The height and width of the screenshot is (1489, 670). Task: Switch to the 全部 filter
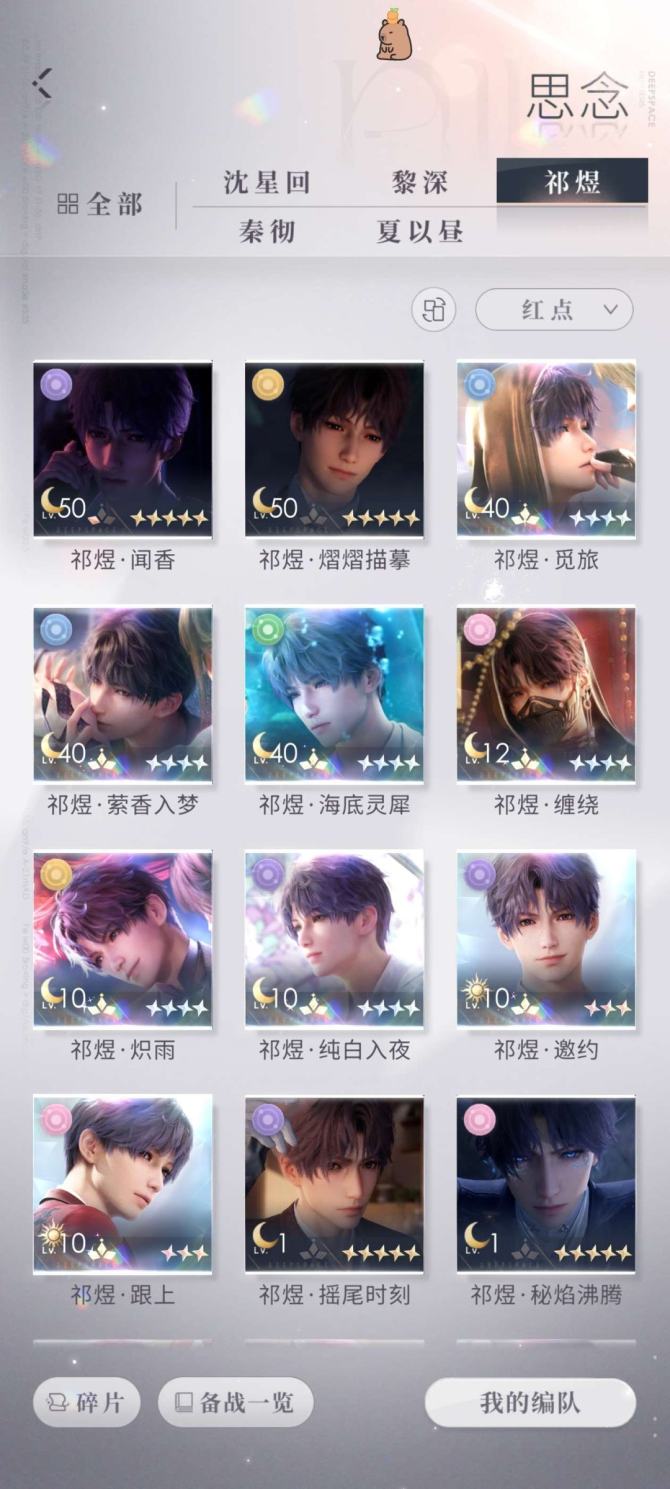(x=100, y=204)
